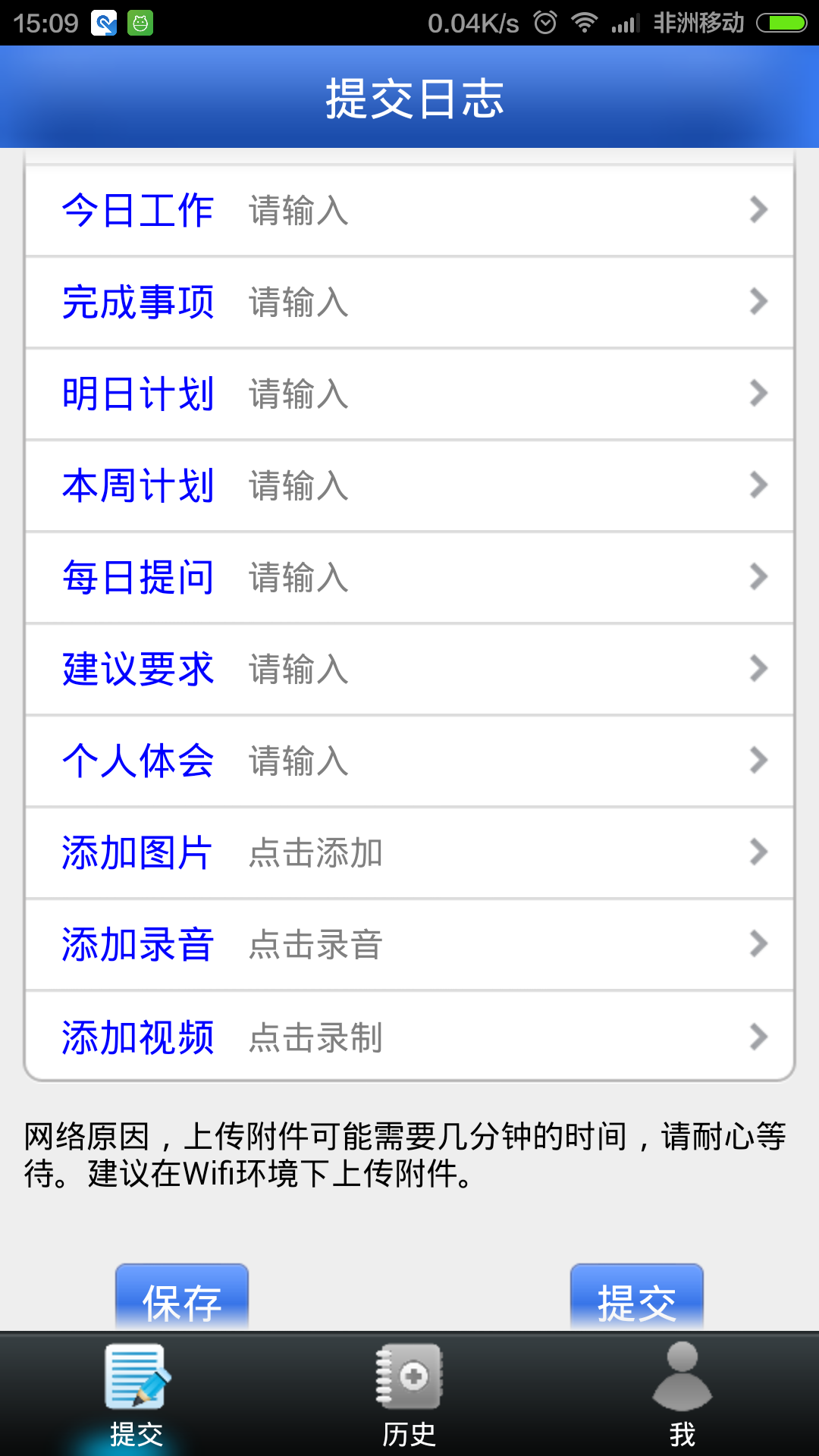Image resolution: width=819 pixels, height=1456 pixels.
Task: Start recording with 添加录音
Action: click(409, 944)
